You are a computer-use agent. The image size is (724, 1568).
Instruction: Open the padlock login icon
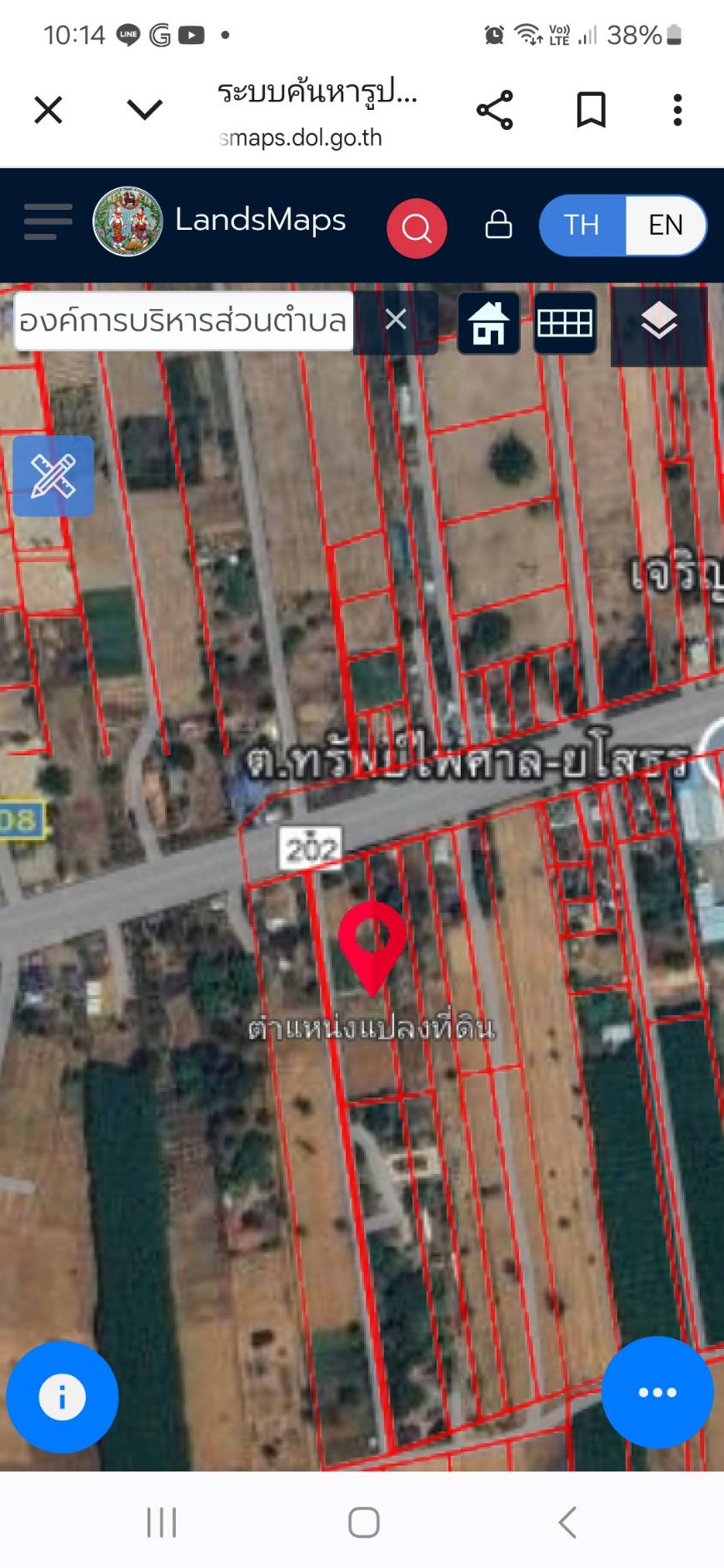[498, 224]
